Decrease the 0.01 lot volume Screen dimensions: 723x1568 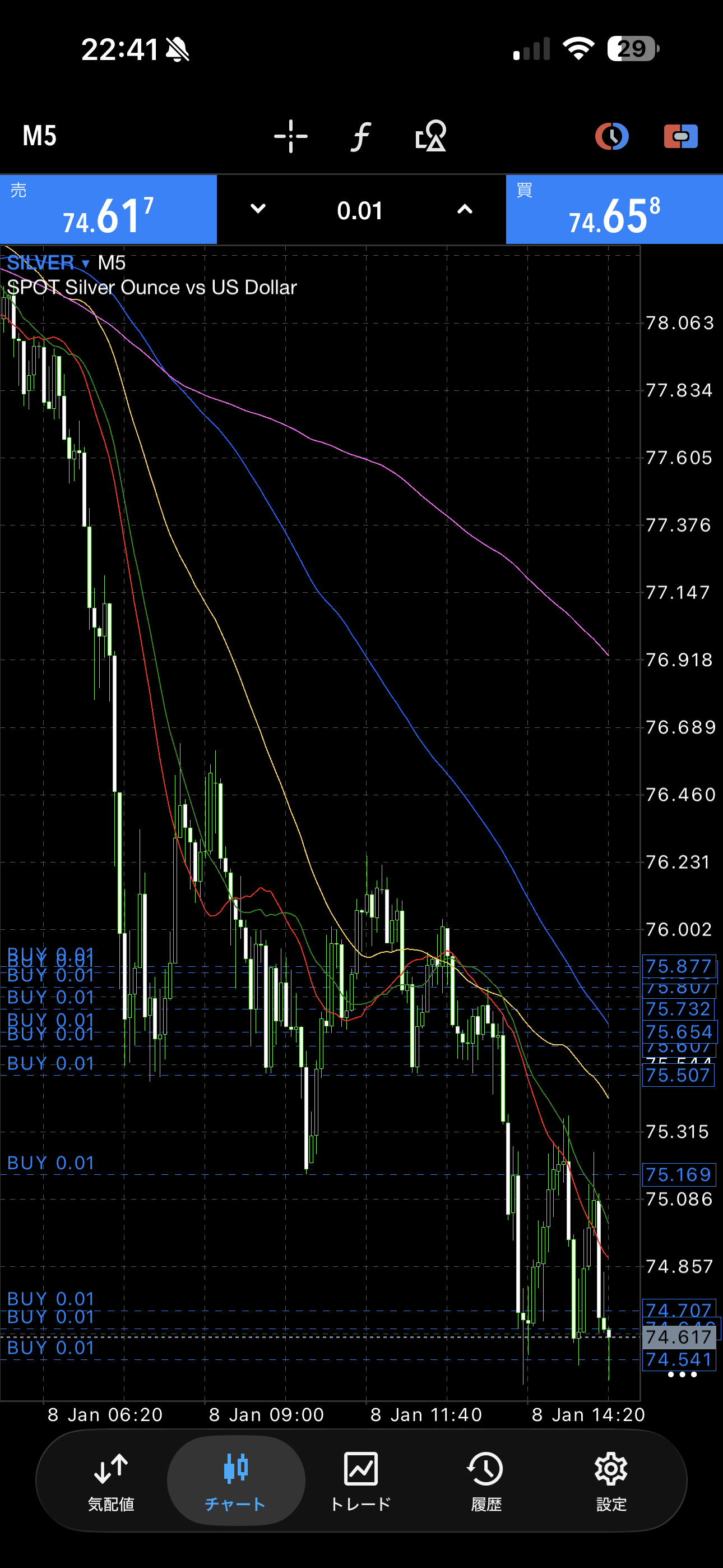[x=258, y=209]
